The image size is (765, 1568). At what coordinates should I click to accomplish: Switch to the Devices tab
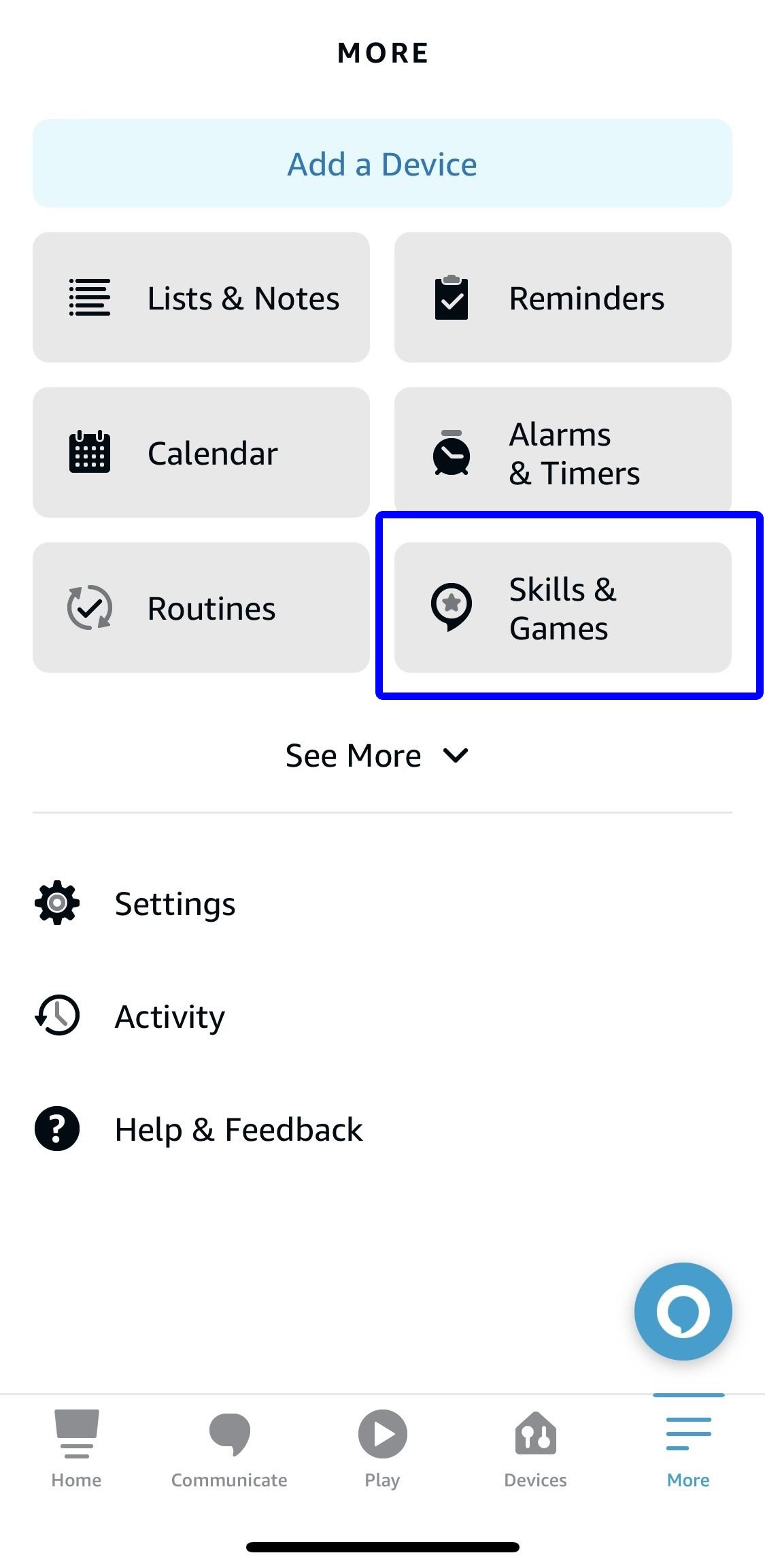[x=535, y=1448]
